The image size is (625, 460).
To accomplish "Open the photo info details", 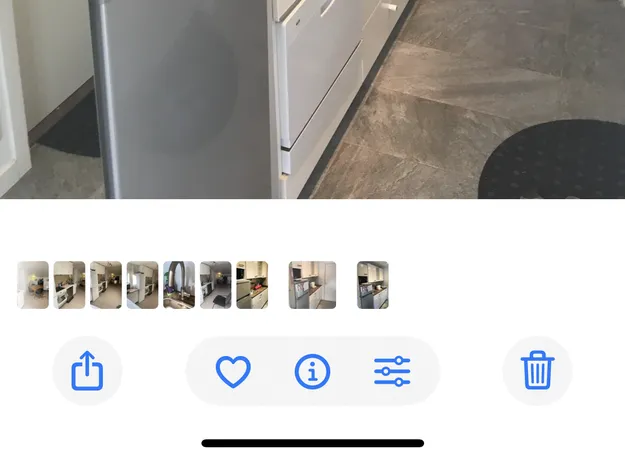I will (312, 371).
